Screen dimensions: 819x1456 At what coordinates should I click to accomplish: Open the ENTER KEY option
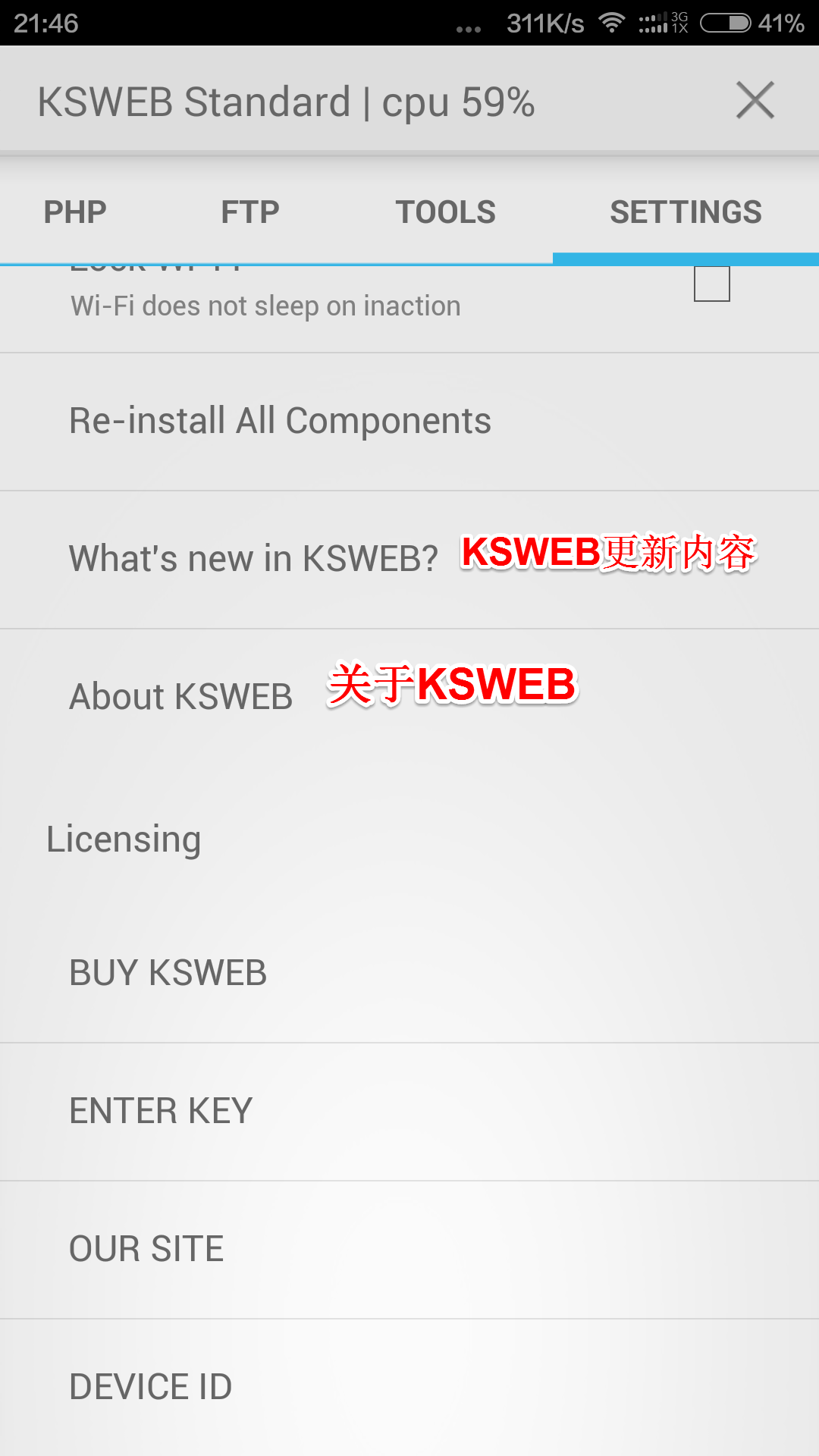(x=161, y=1111)
